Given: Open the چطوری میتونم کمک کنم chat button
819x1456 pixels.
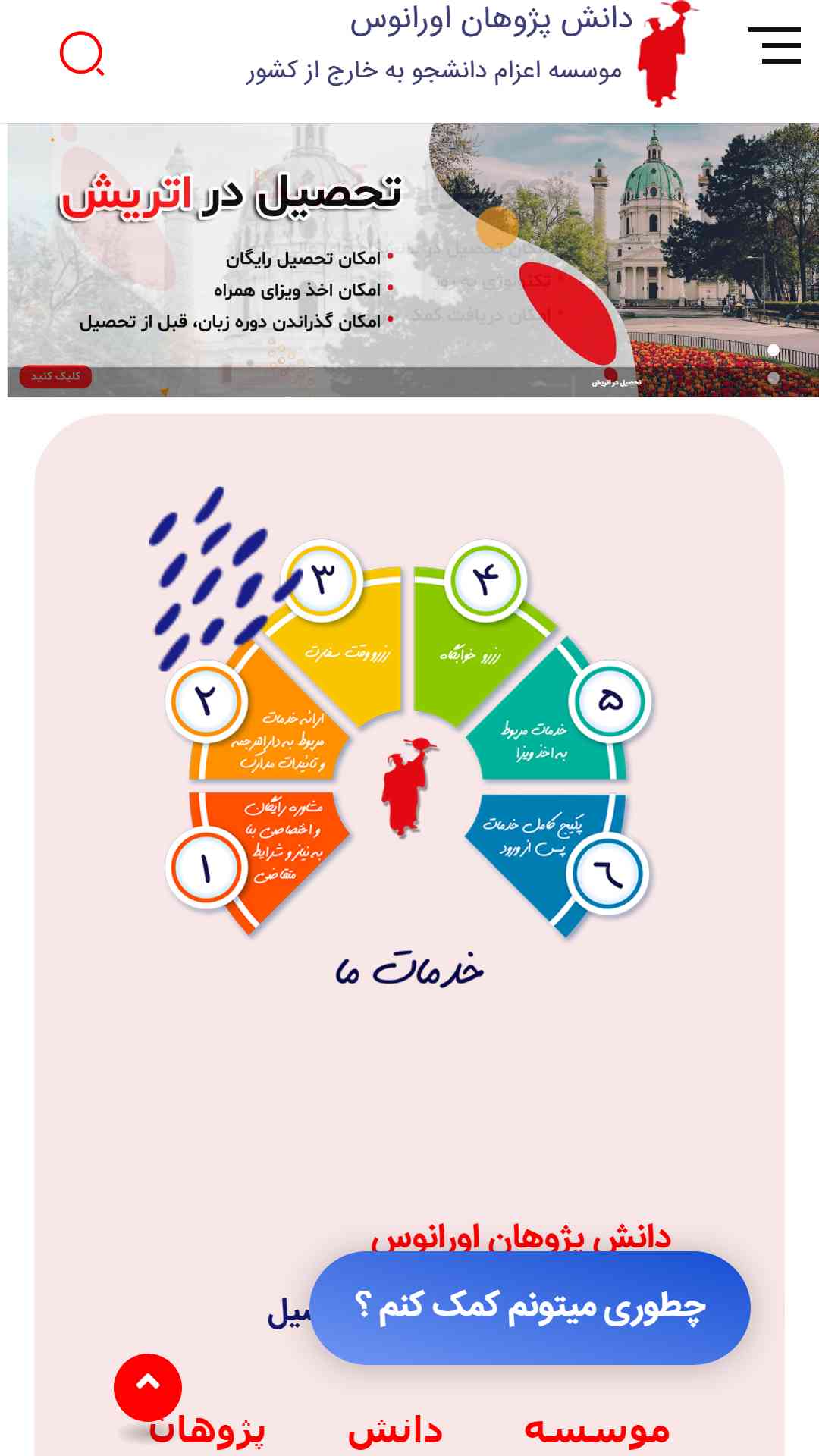Looking at the screenshot, I should (x=530, y=1308).
